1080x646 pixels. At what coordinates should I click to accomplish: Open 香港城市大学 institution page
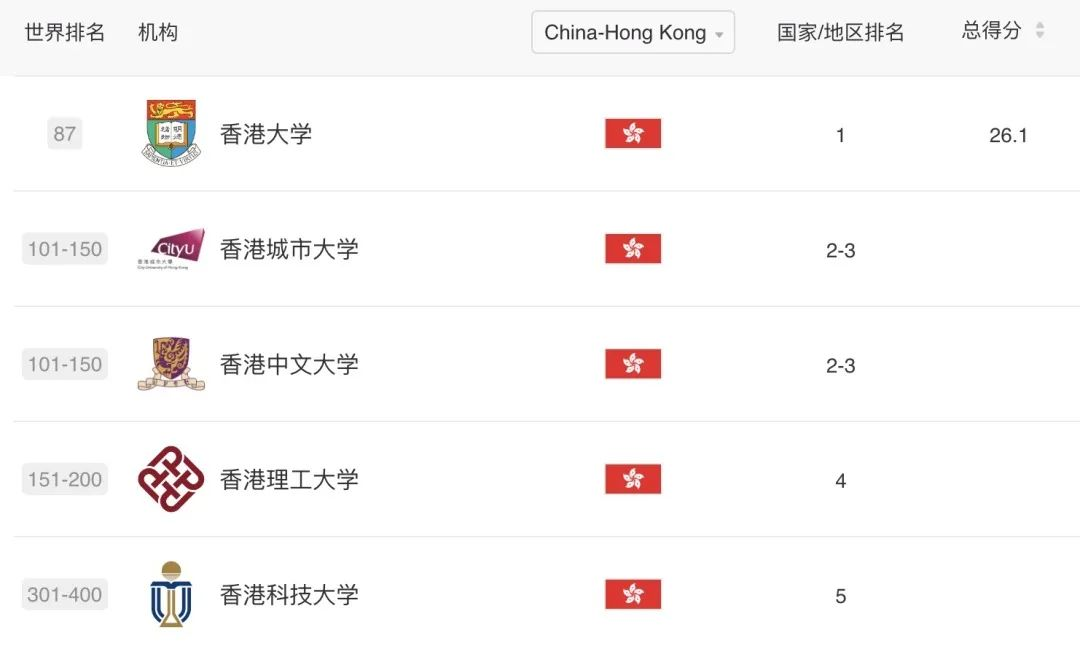[x=289, y=249]
